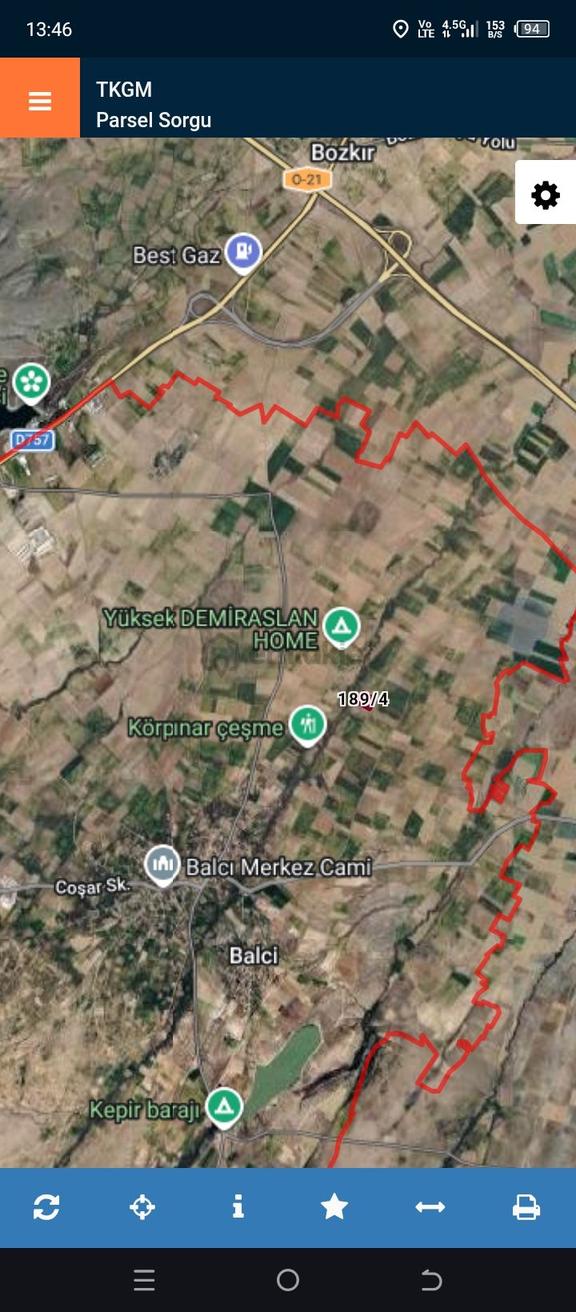Go back using system back button
The width and height of the screenshot is (576, 1312).
point(431,1280)
